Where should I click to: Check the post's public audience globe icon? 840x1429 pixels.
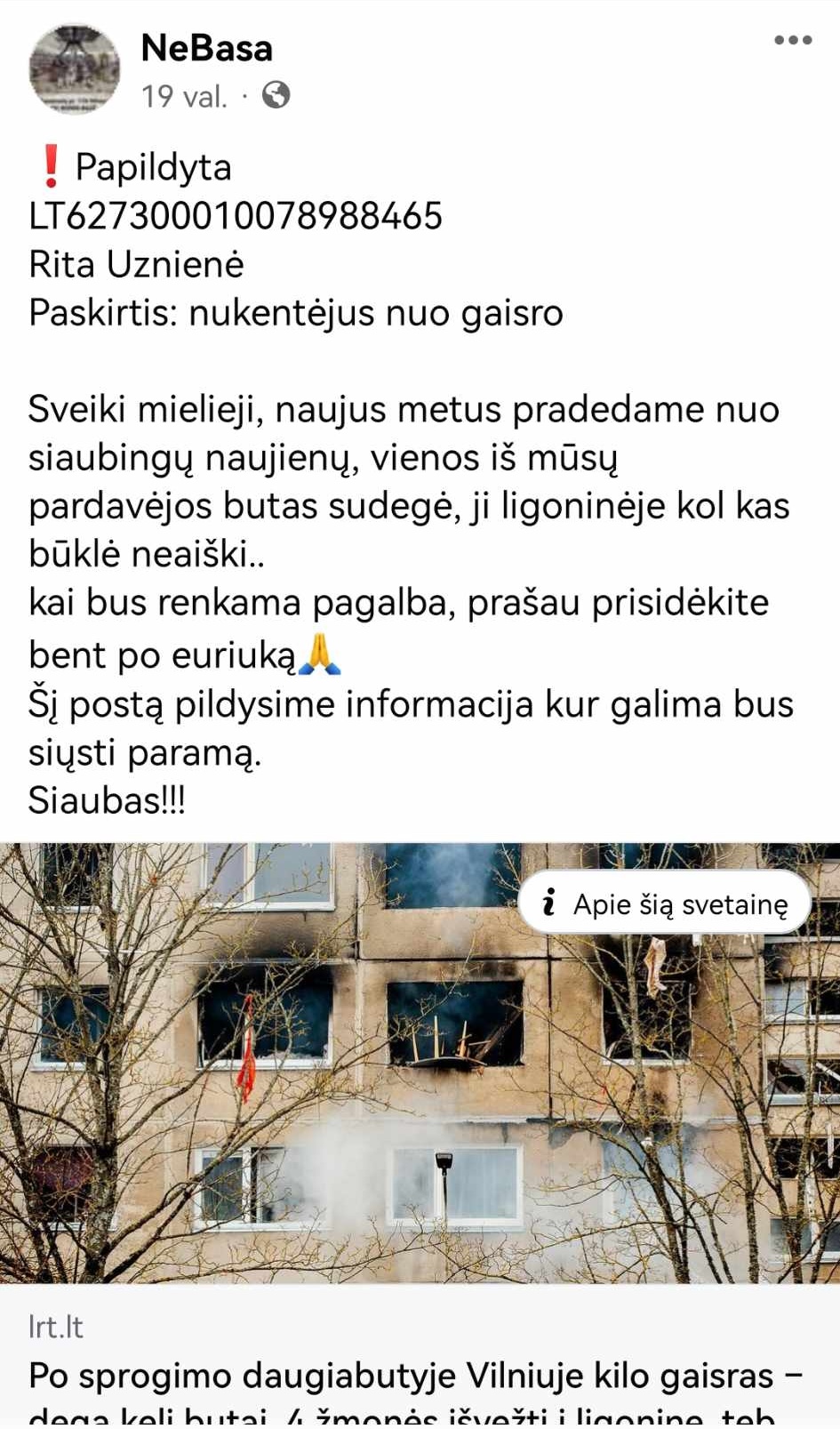click(276, 95)
